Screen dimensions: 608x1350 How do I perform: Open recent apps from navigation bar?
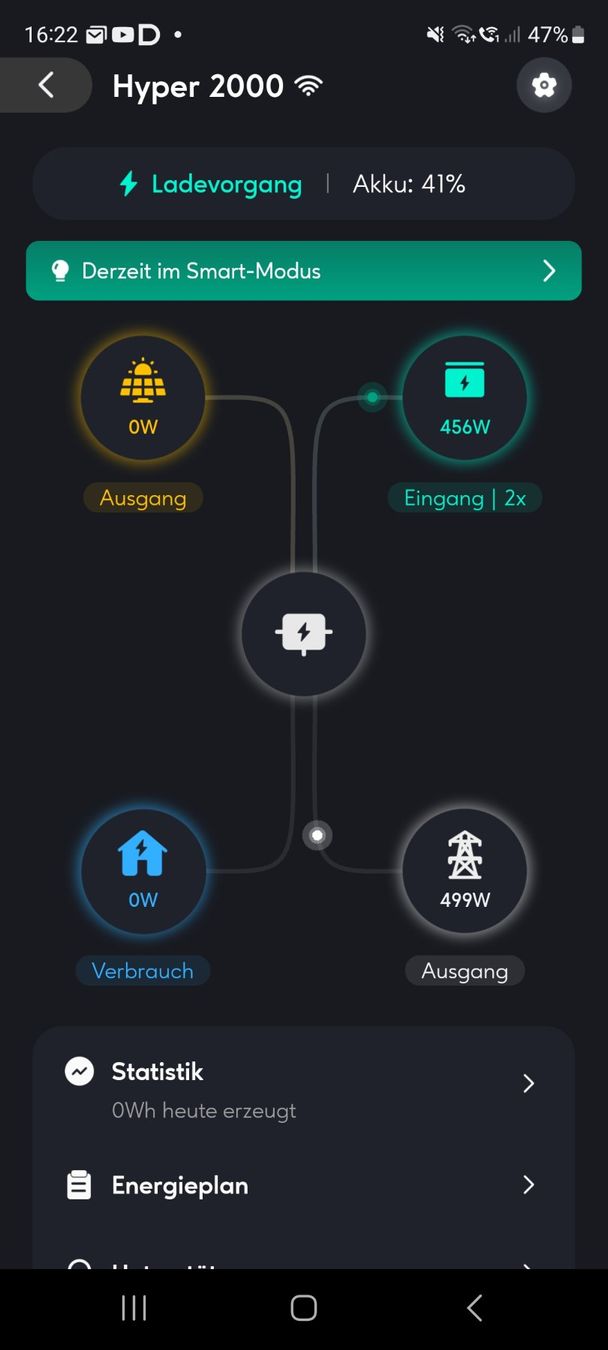point(134,1308)
